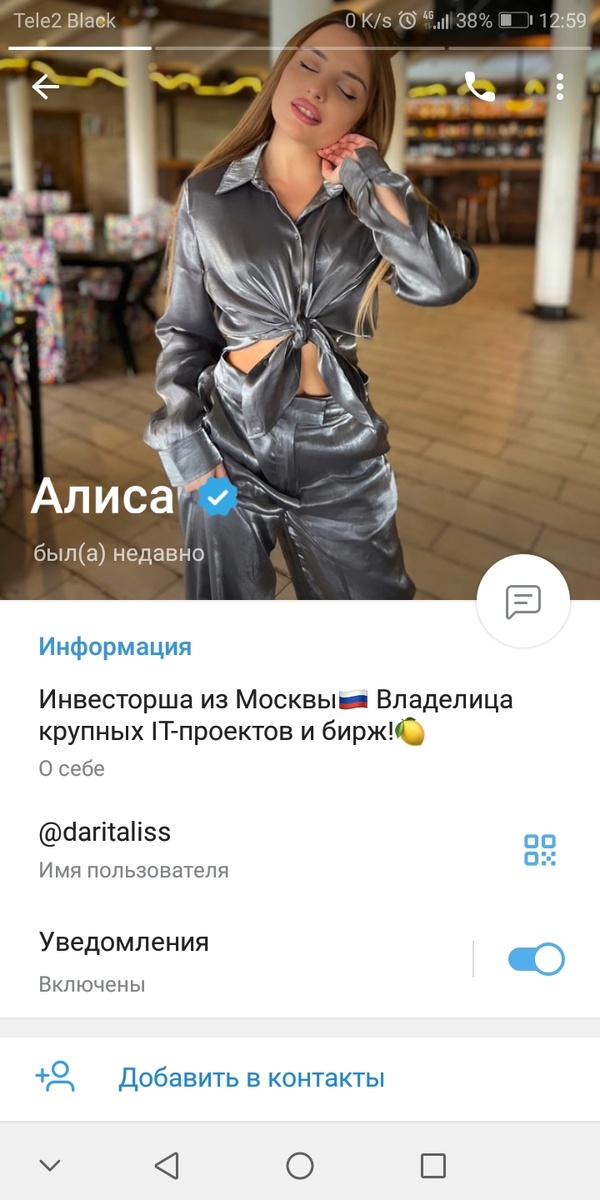Go back using the arrow icon
This screenshot has height=1200, width=600.
46,87
